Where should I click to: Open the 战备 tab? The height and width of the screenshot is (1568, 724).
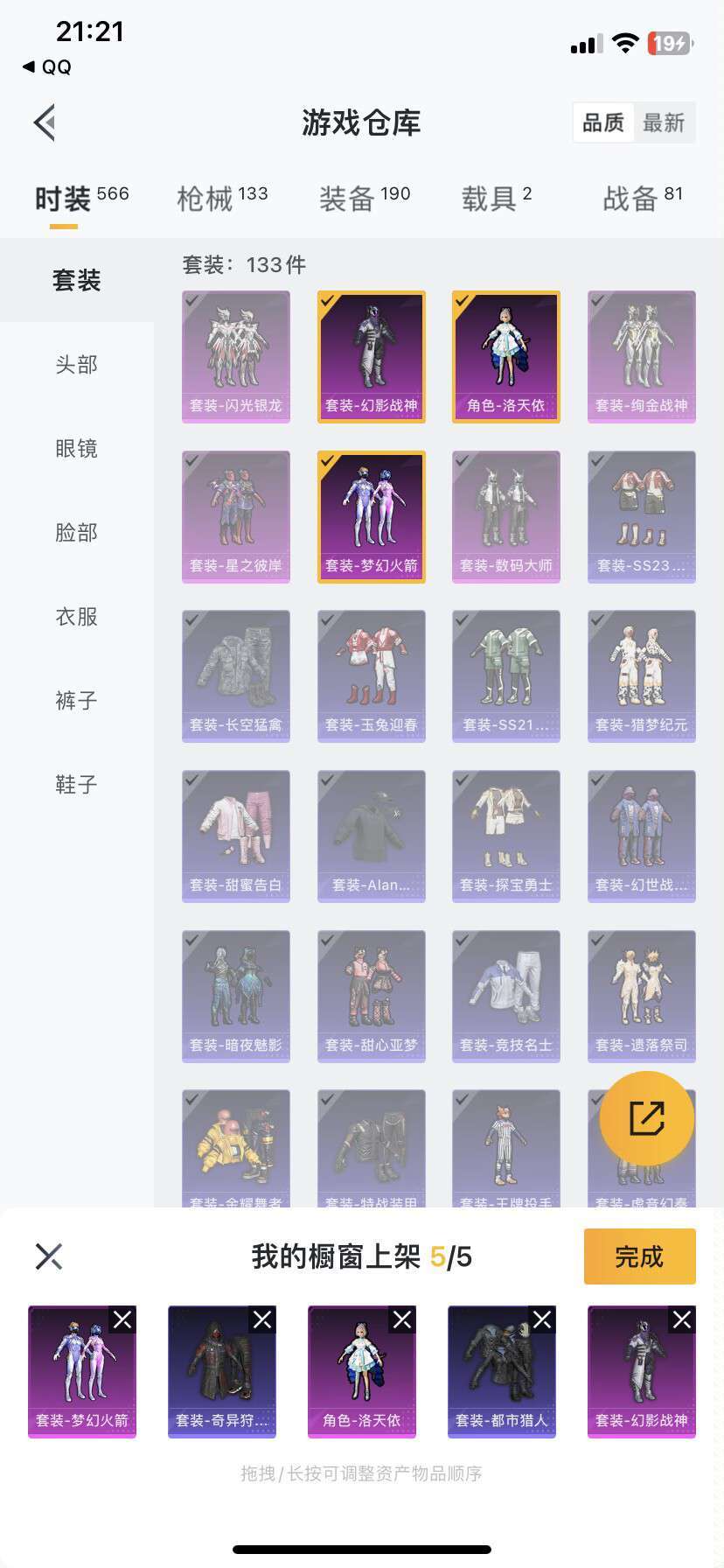643,198
